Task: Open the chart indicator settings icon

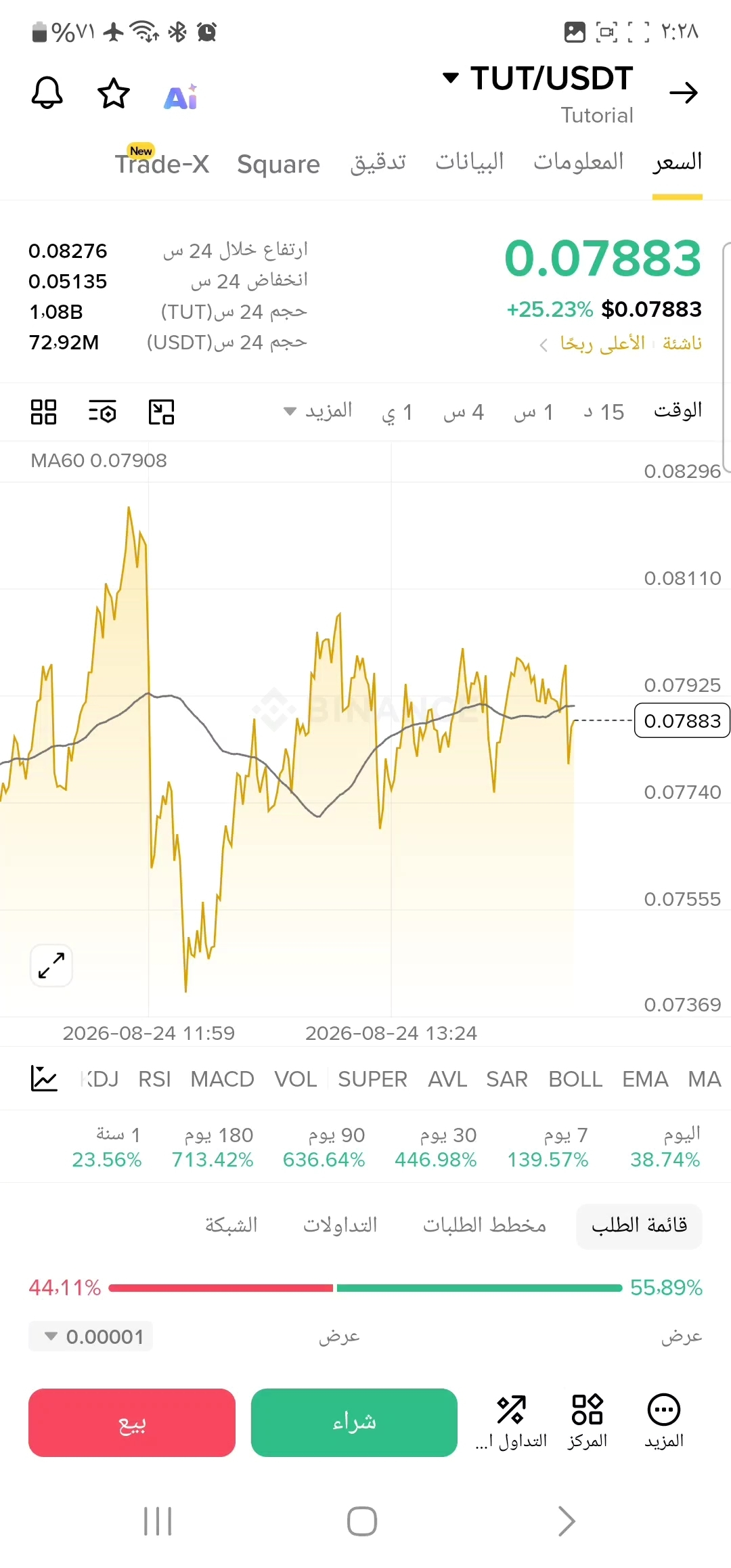Action: point(44,1079)
